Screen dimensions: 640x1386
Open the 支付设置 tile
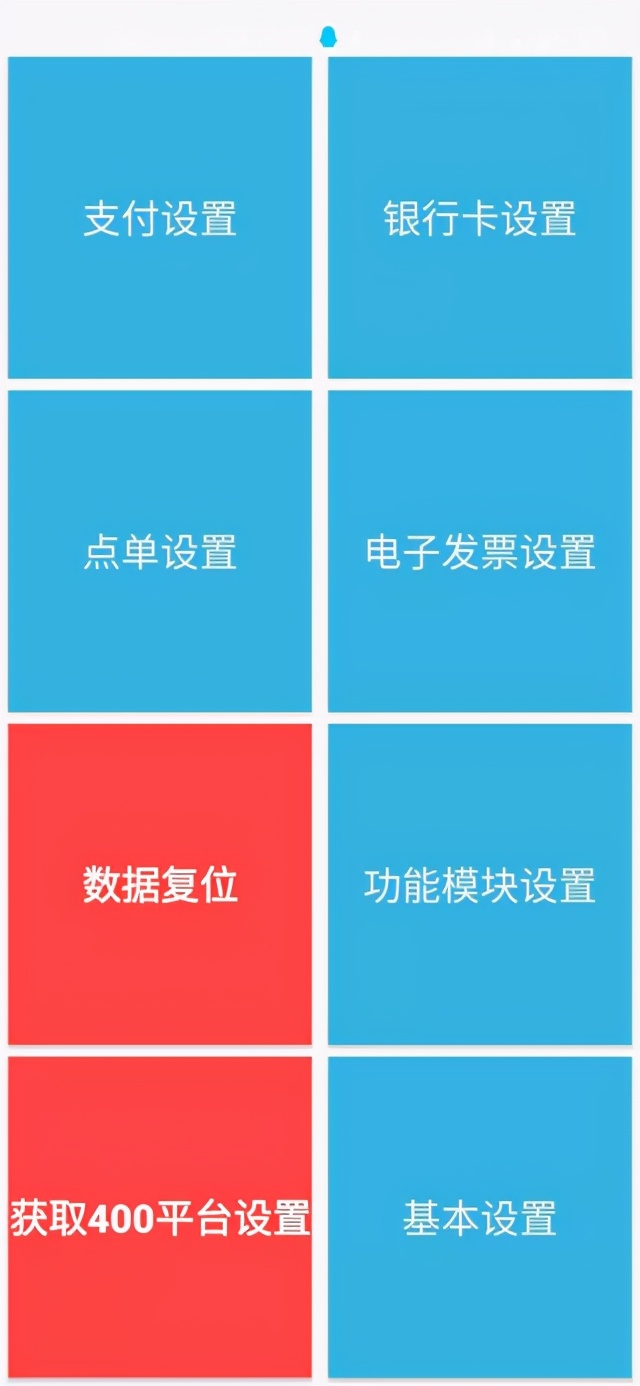click(x=160, y=218)
